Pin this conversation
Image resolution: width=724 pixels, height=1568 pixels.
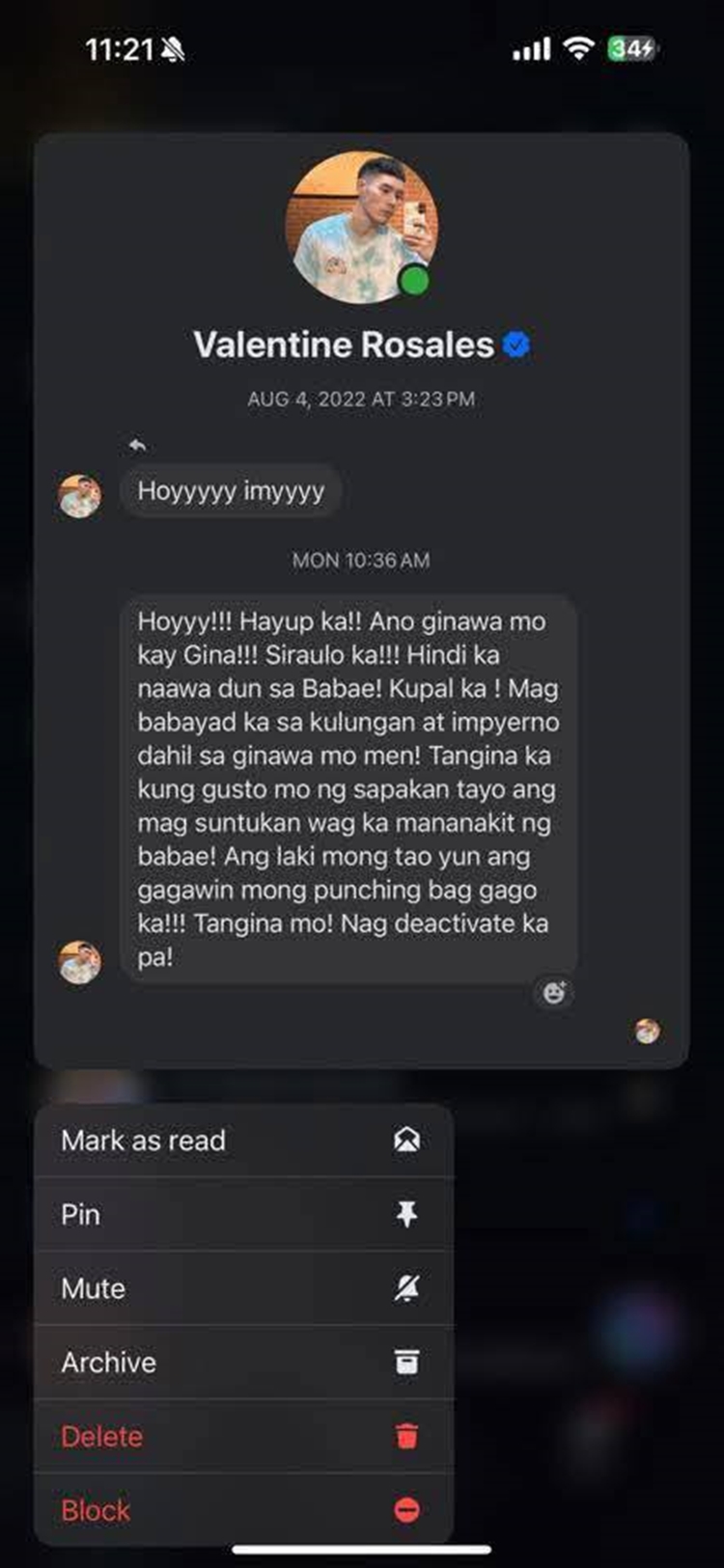[241, 1215]
